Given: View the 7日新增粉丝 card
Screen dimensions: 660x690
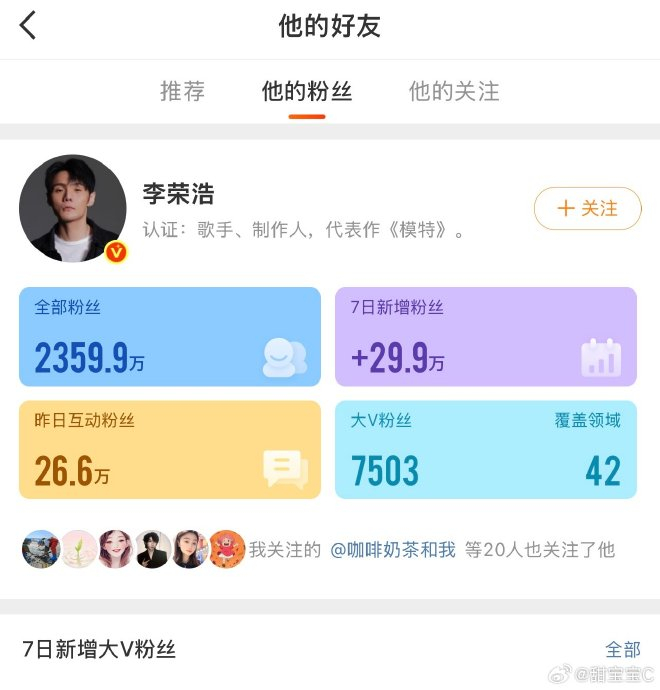Looking at the screenshot, I should 486,337.
